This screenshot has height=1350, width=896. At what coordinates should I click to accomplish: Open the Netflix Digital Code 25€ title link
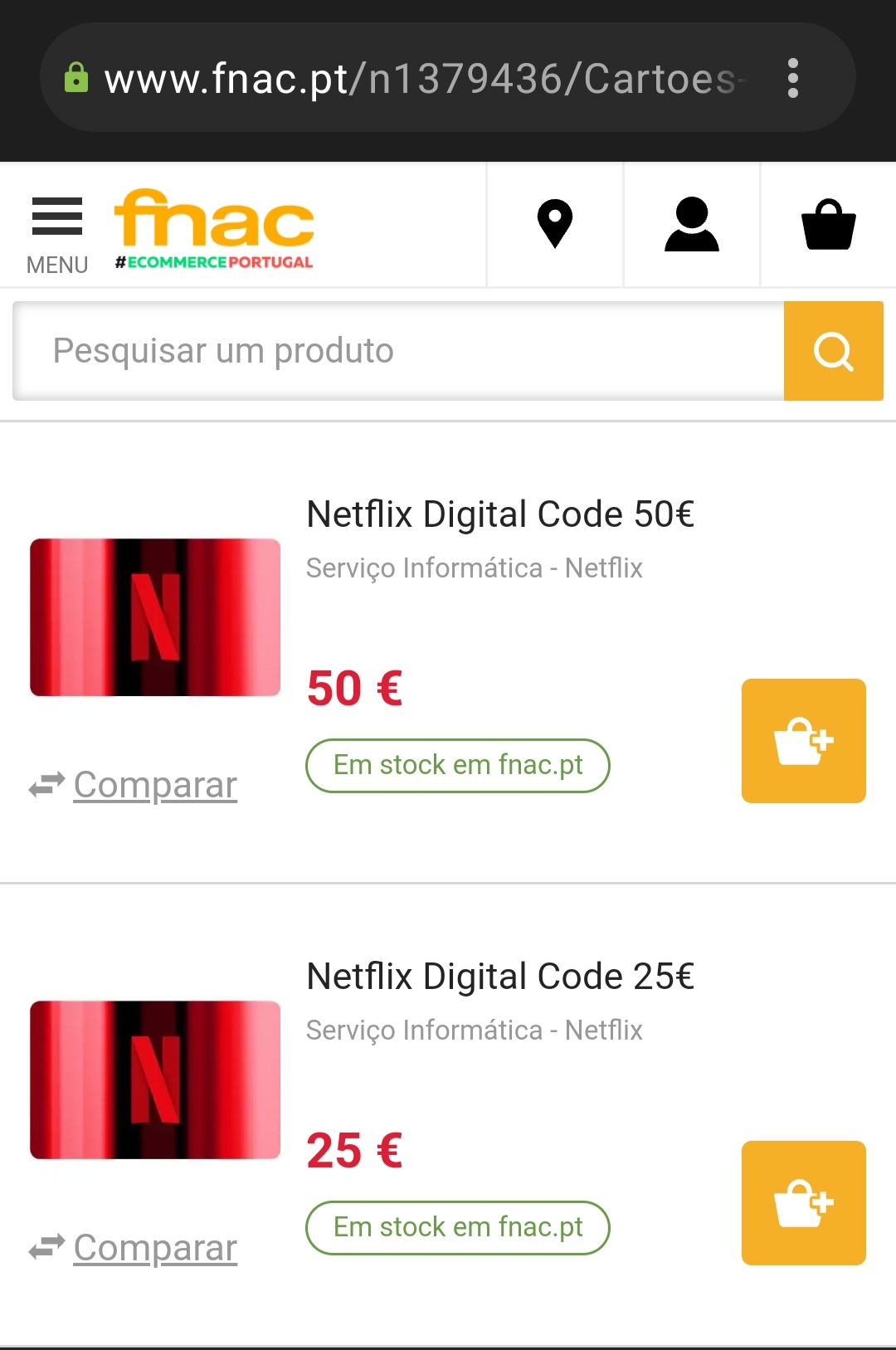pos(500,977)
